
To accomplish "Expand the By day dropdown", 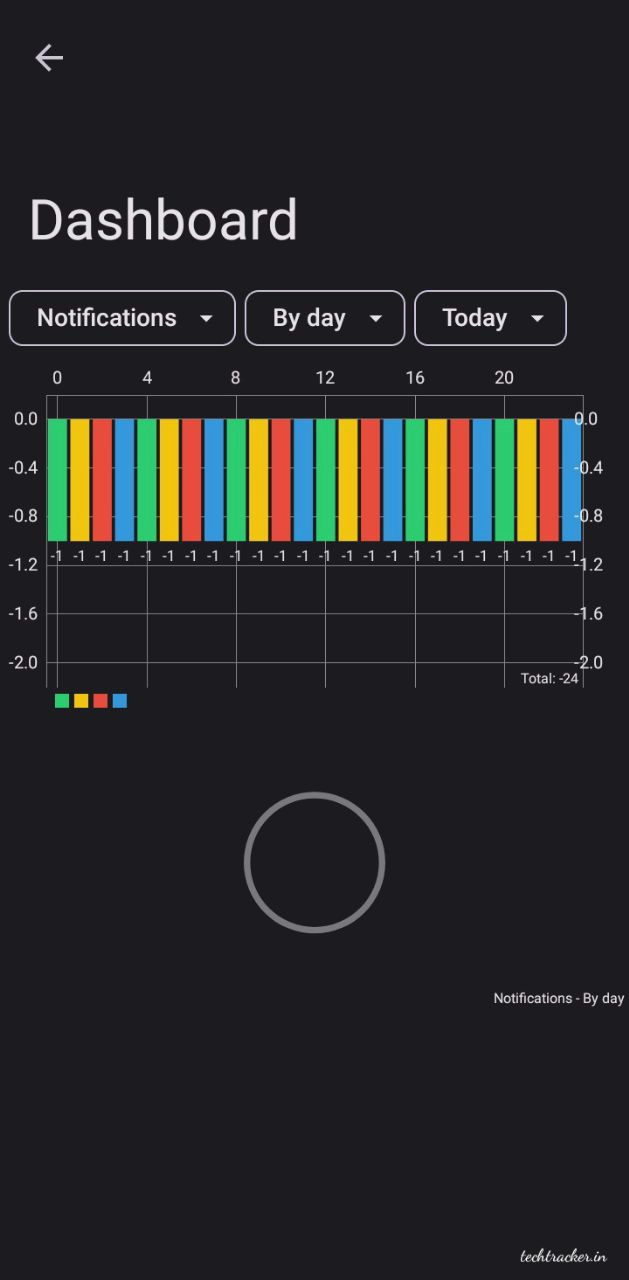I will 325,318.
